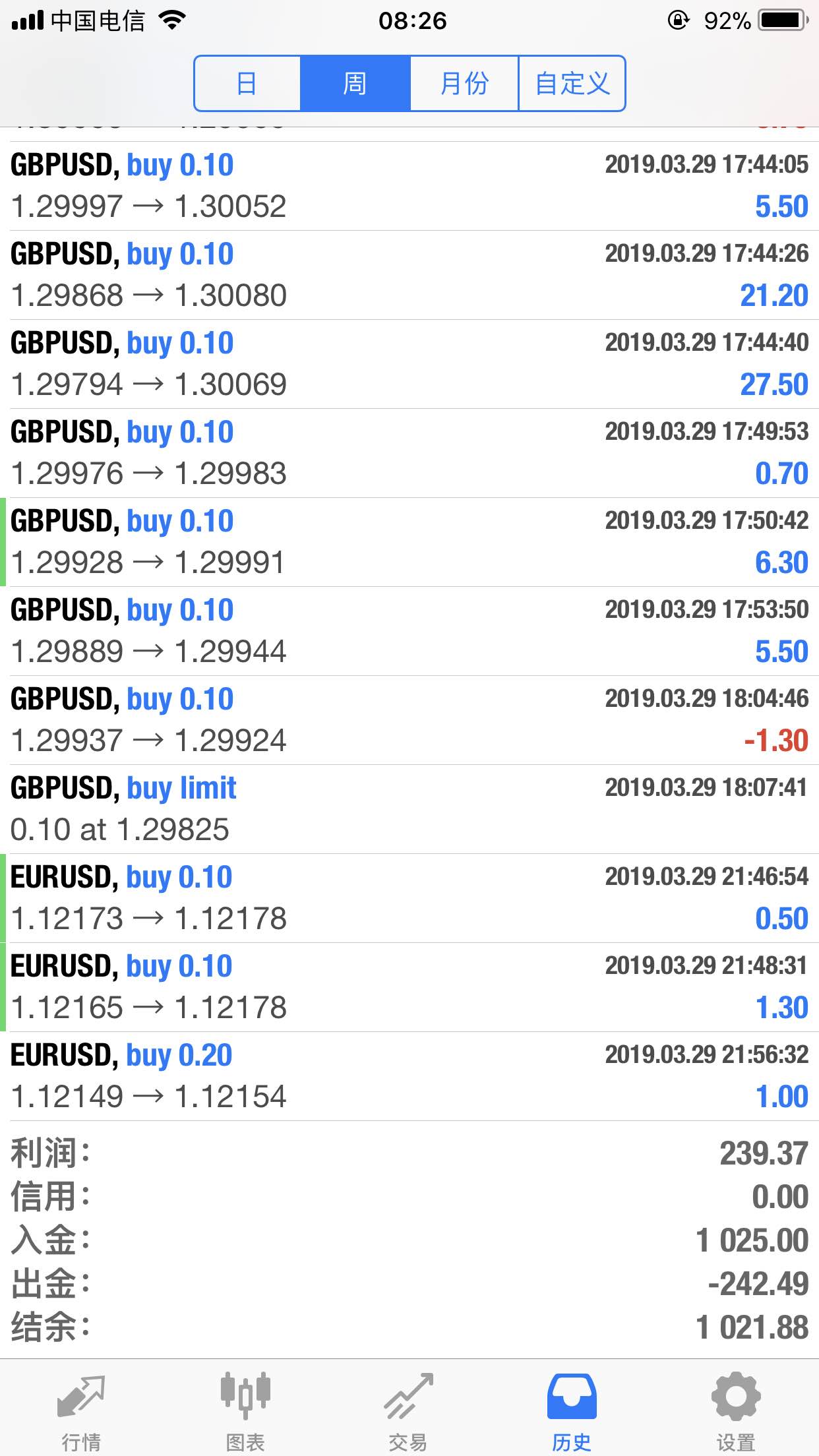The image size is (819, 1456).
Task: Expand the GBPUSD buy limit order entry
Action: click(x=409, y=809)
